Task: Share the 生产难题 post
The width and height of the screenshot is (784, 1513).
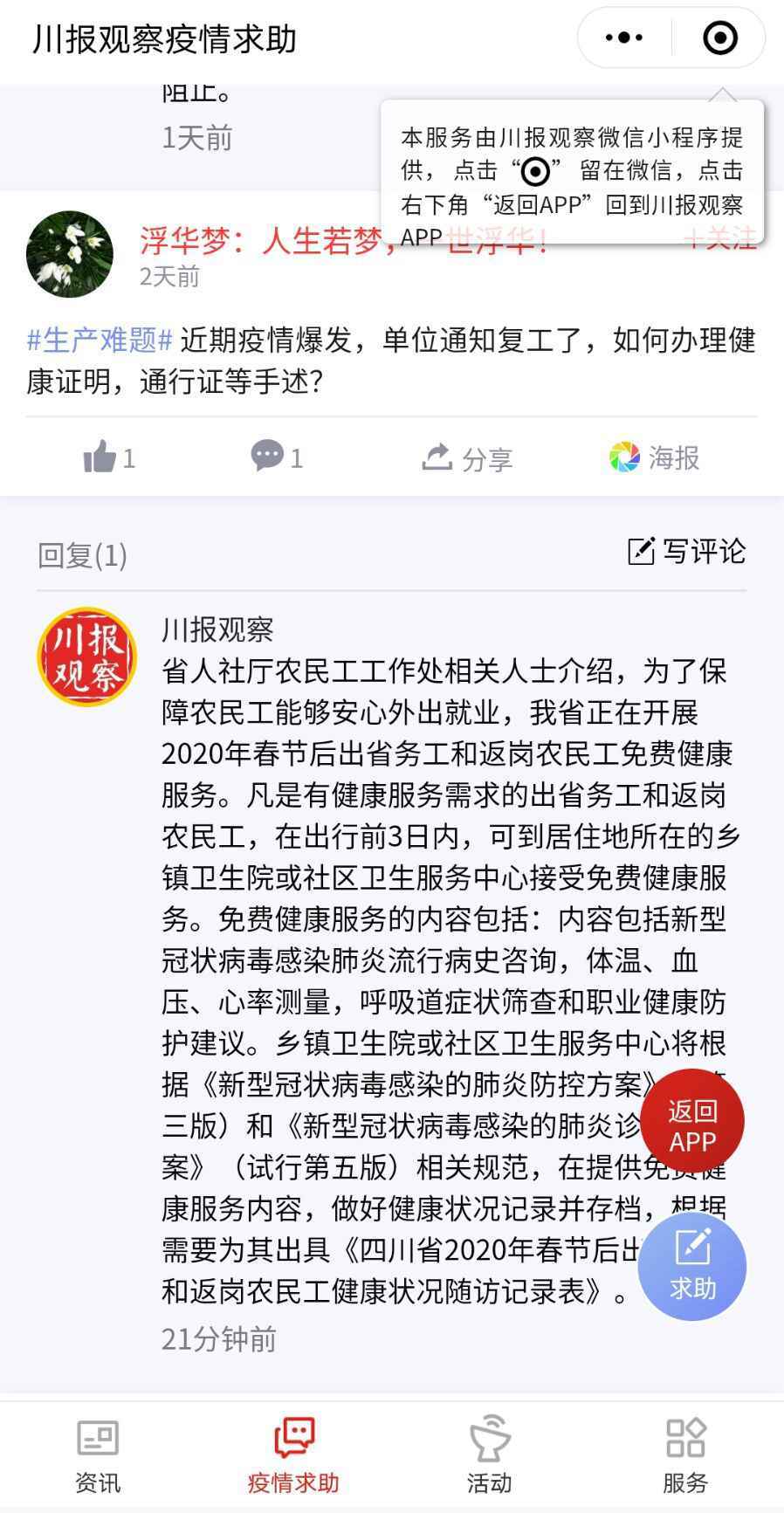Action: tap(466, 457)
